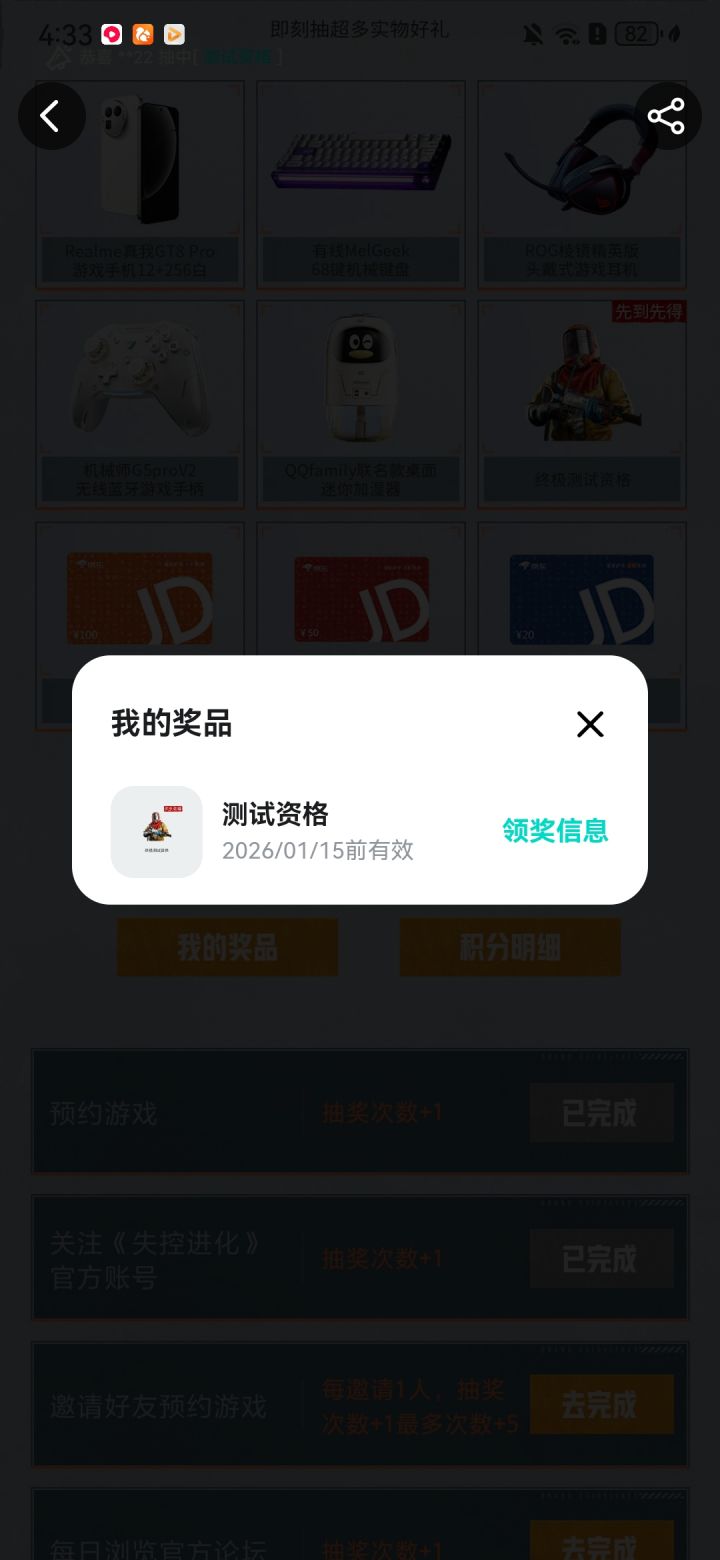The height and width of the screenshot is (1560, 720).
Task: Open the share icon at top right
Action: tap(667, 116)
